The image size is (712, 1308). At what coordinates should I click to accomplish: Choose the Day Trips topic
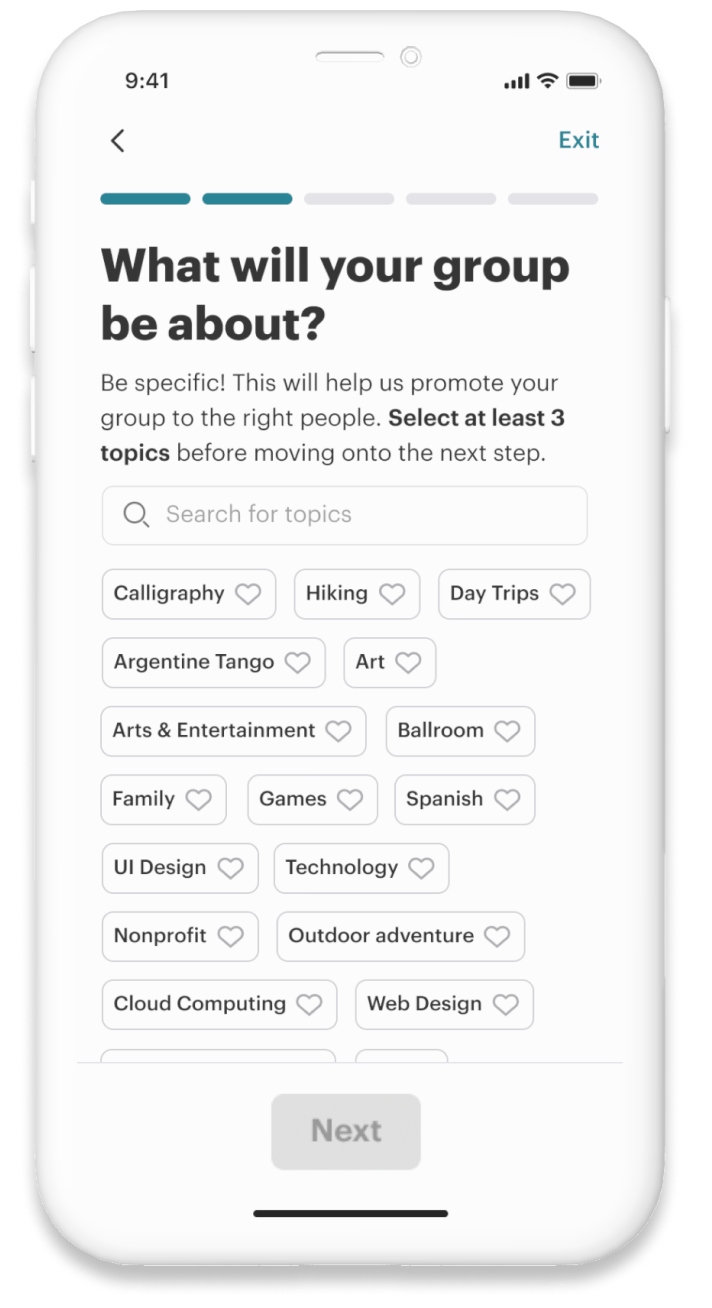tap(514, 594)
